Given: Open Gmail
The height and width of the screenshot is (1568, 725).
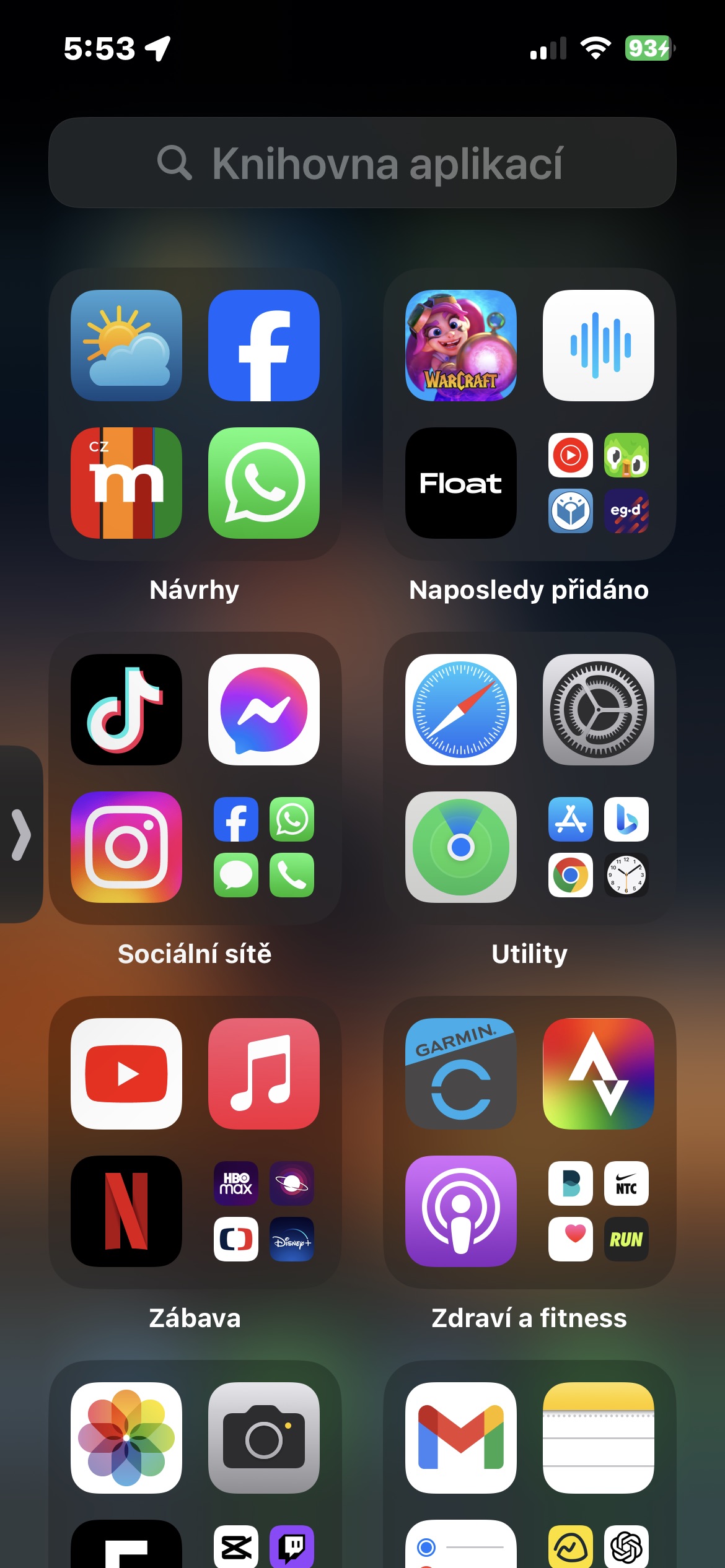Looking at the screenshot, I should click(461, 1438).
